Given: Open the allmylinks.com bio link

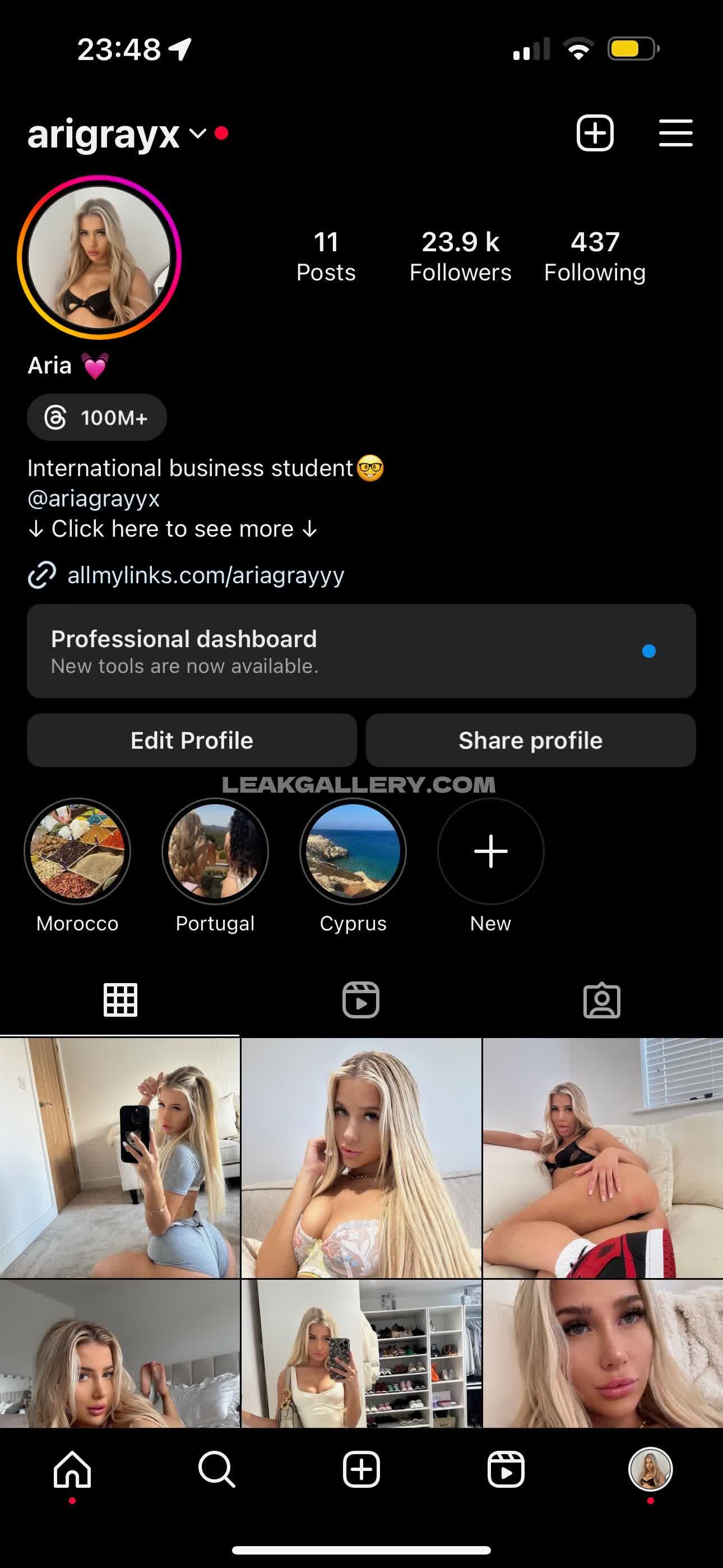Looking at the screenshot, I should [x=205, y=575].
